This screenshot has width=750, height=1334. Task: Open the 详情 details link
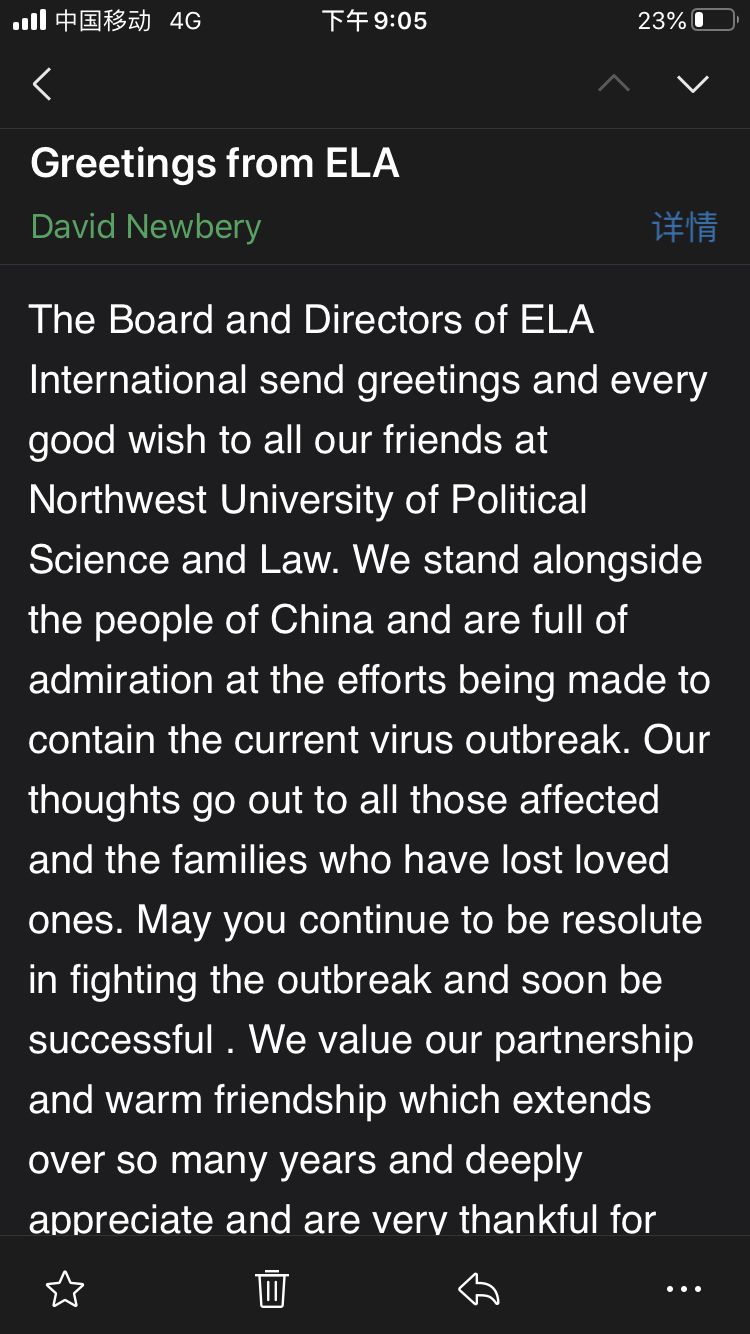(x=684, y=227)
